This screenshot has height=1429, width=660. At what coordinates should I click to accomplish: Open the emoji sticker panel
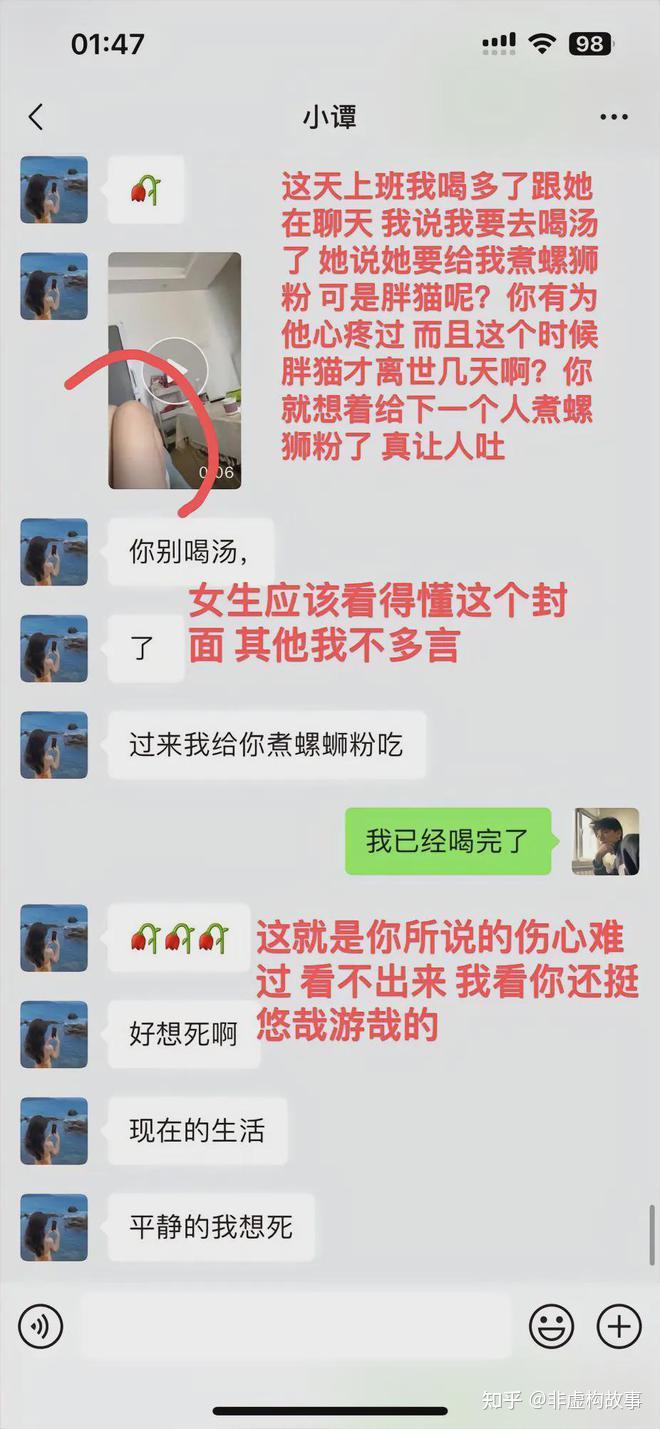(551, 1327)
